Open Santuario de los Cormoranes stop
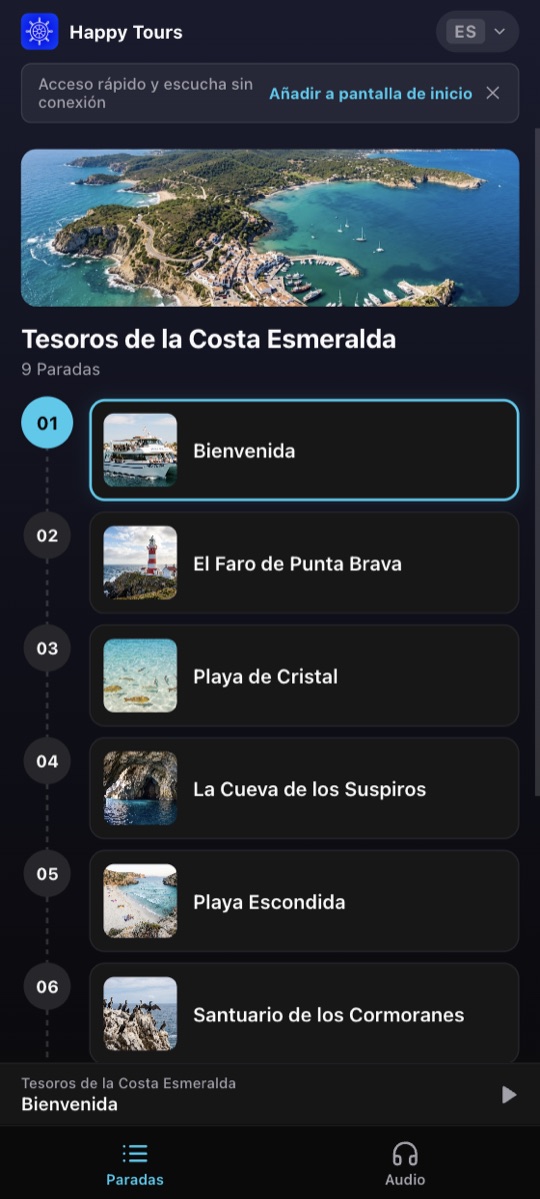The height and width of the screenshot is (1199, 540). click(x=304, y=1014)
